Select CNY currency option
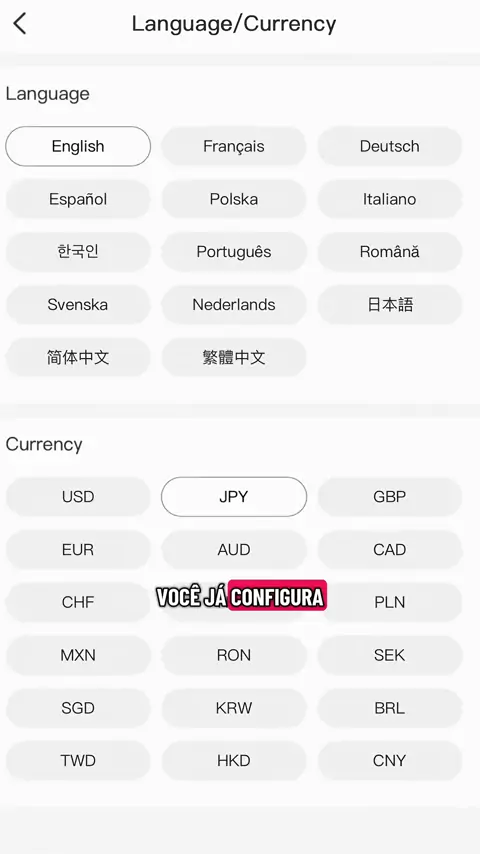This screenshot has width=480, height=854. 390,761
